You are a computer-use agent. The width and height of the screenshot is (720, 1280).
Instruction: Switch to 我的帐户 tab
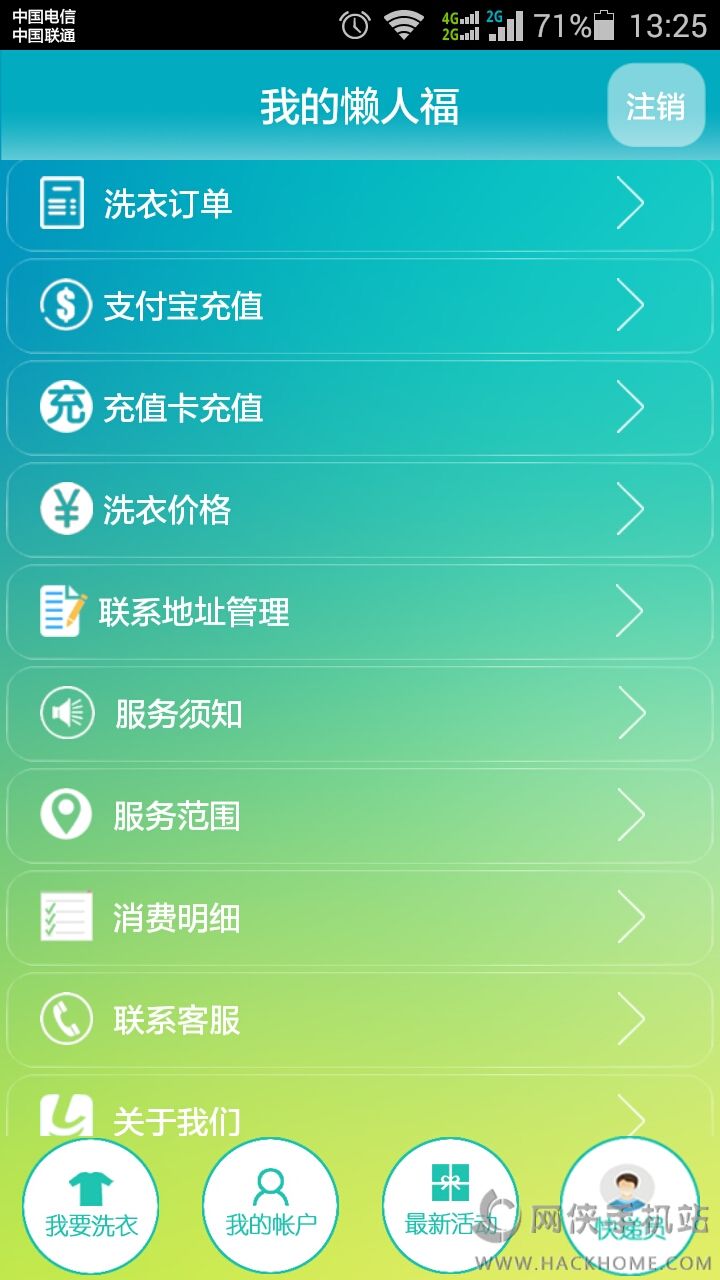(x=270, y=1206)
